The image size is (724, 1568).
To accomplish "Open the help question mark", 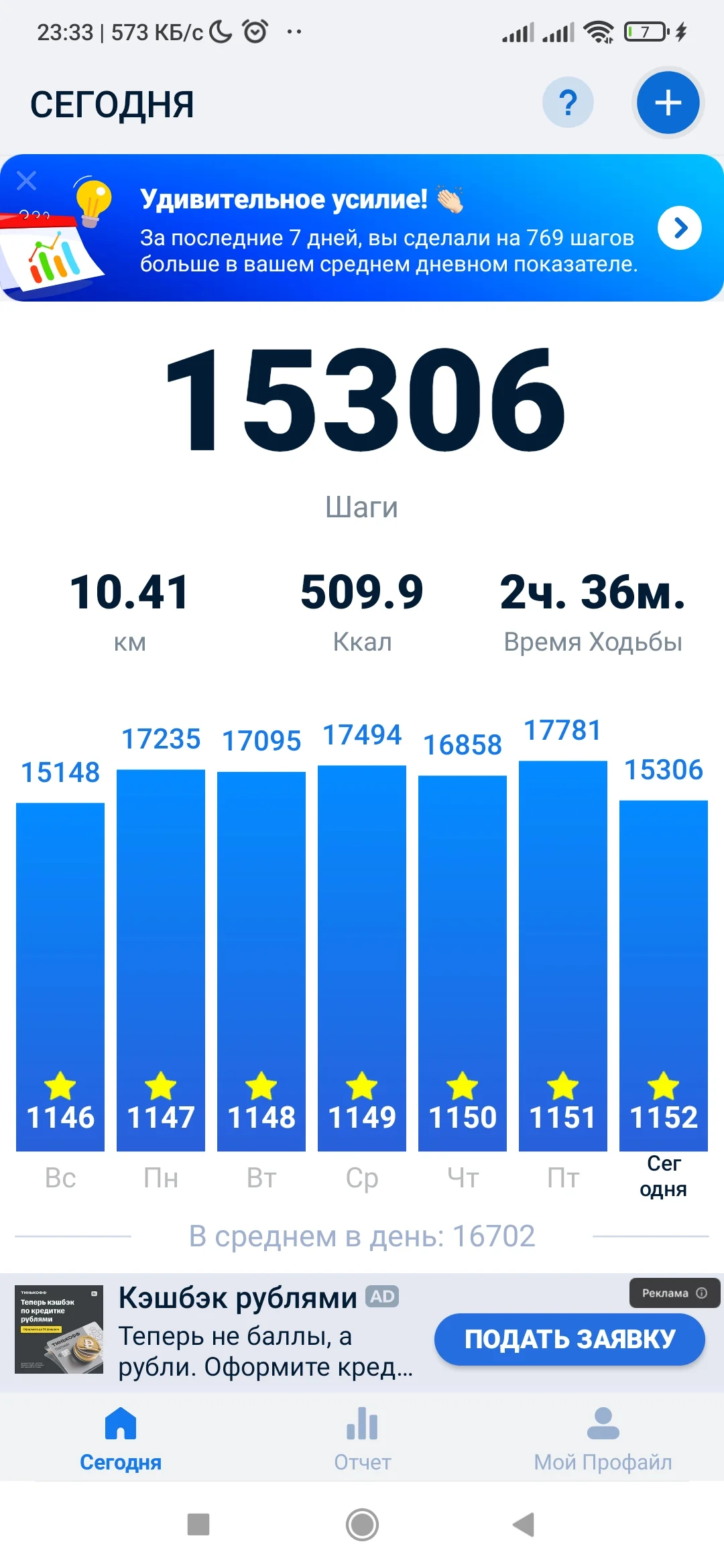I will coord(568,103).
